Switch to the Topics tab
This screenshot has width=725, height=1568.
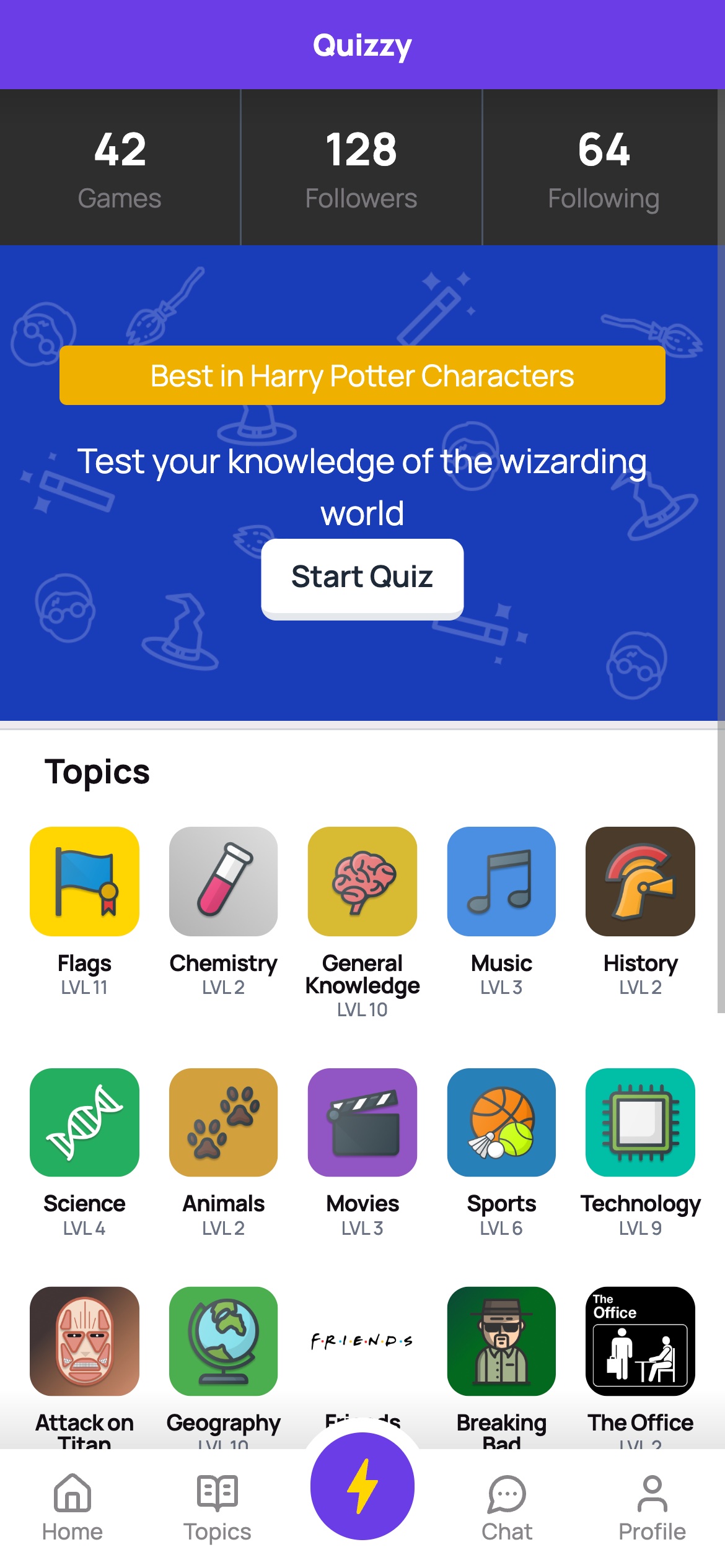pos(217,1507)
